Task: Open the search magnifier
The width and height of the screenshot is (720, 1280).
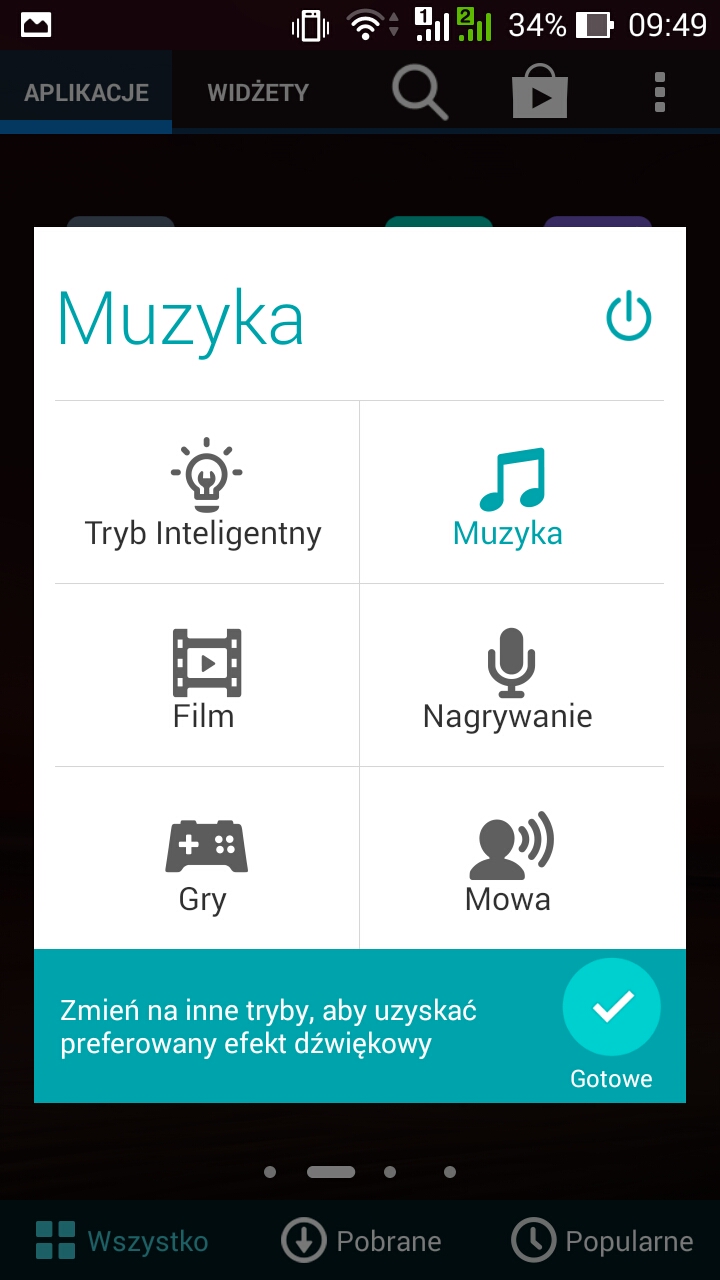Action: point(419,92)
